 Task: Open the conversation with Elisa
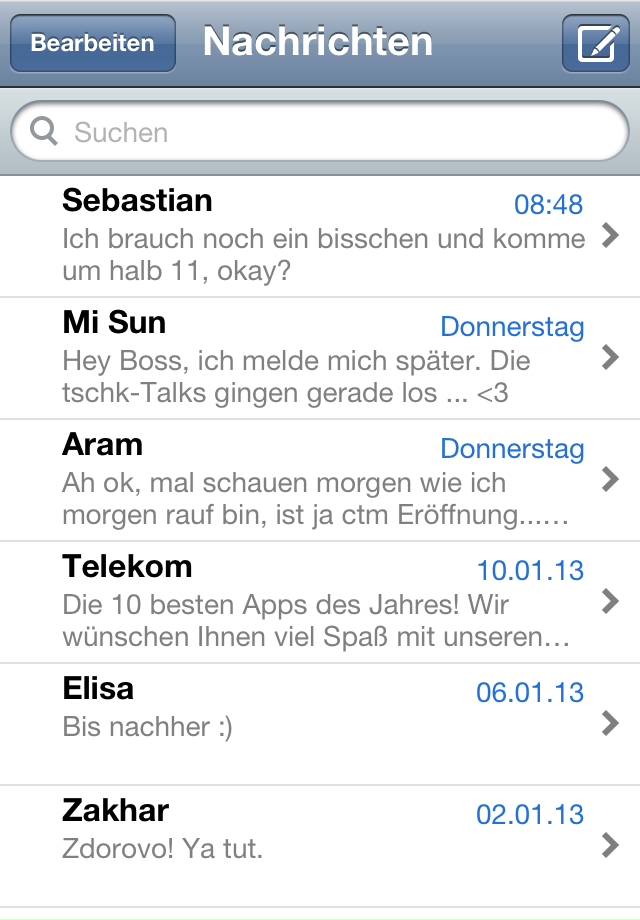coord(320,724)
